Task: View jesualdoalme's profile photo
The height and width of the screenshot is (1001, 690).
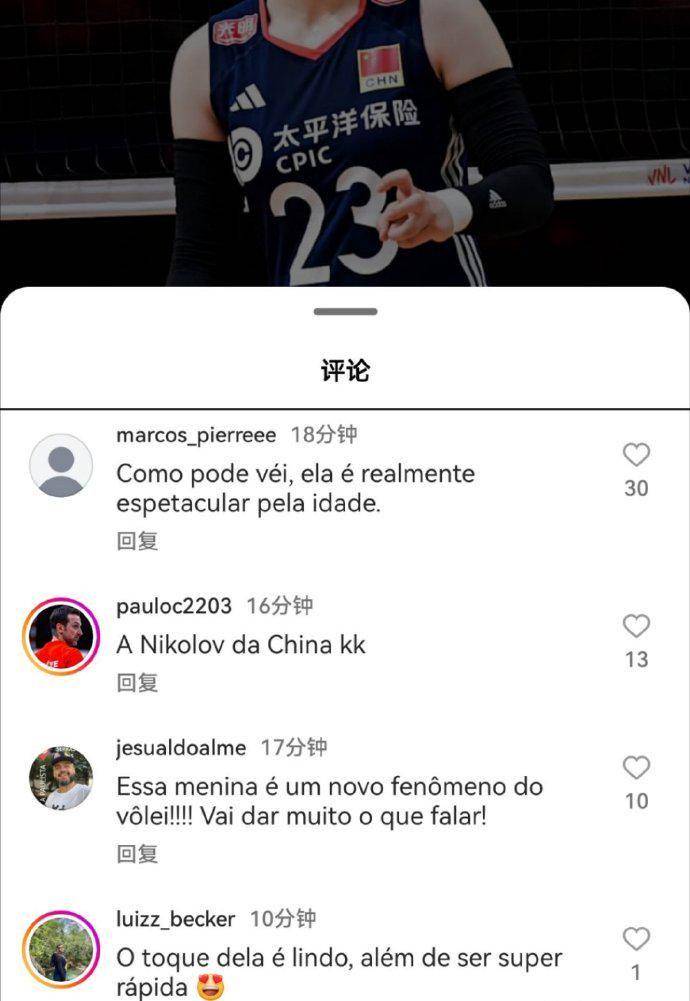Action: click(x=61, y=778)
